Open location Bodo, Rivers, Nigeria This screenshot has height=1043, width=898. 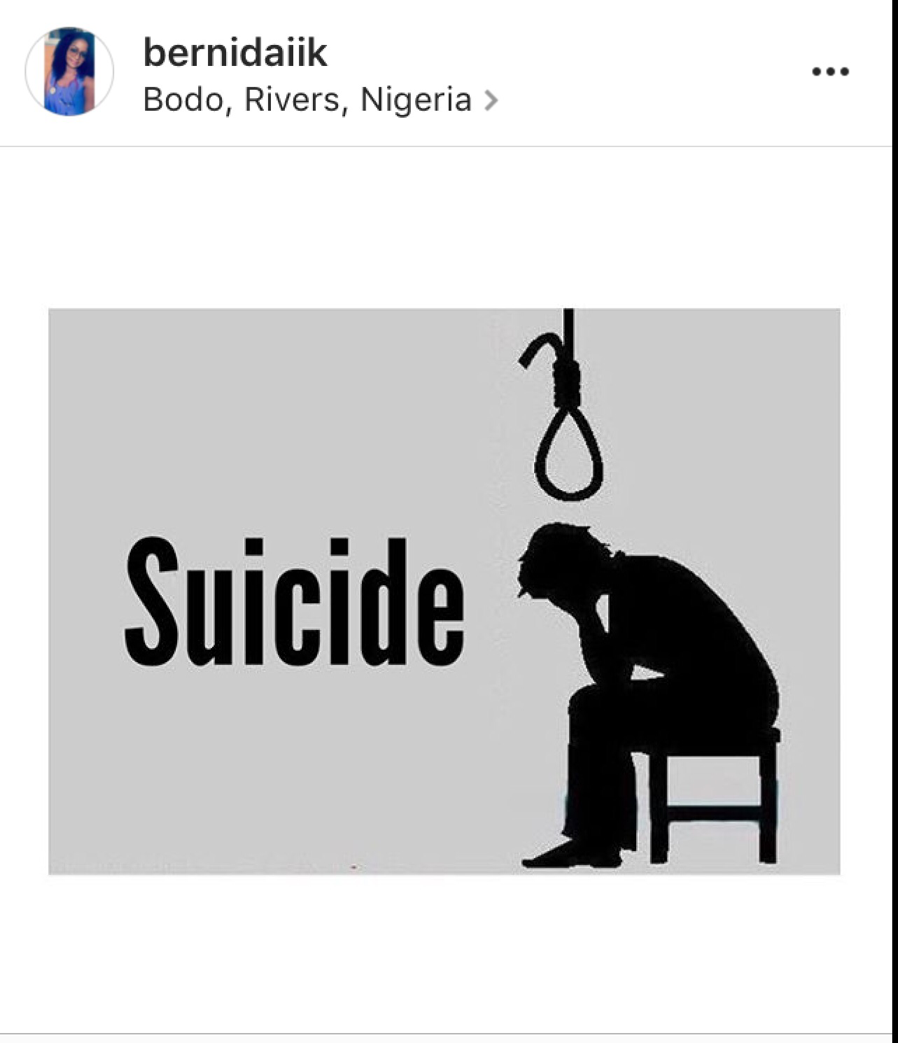coord(308,100)
